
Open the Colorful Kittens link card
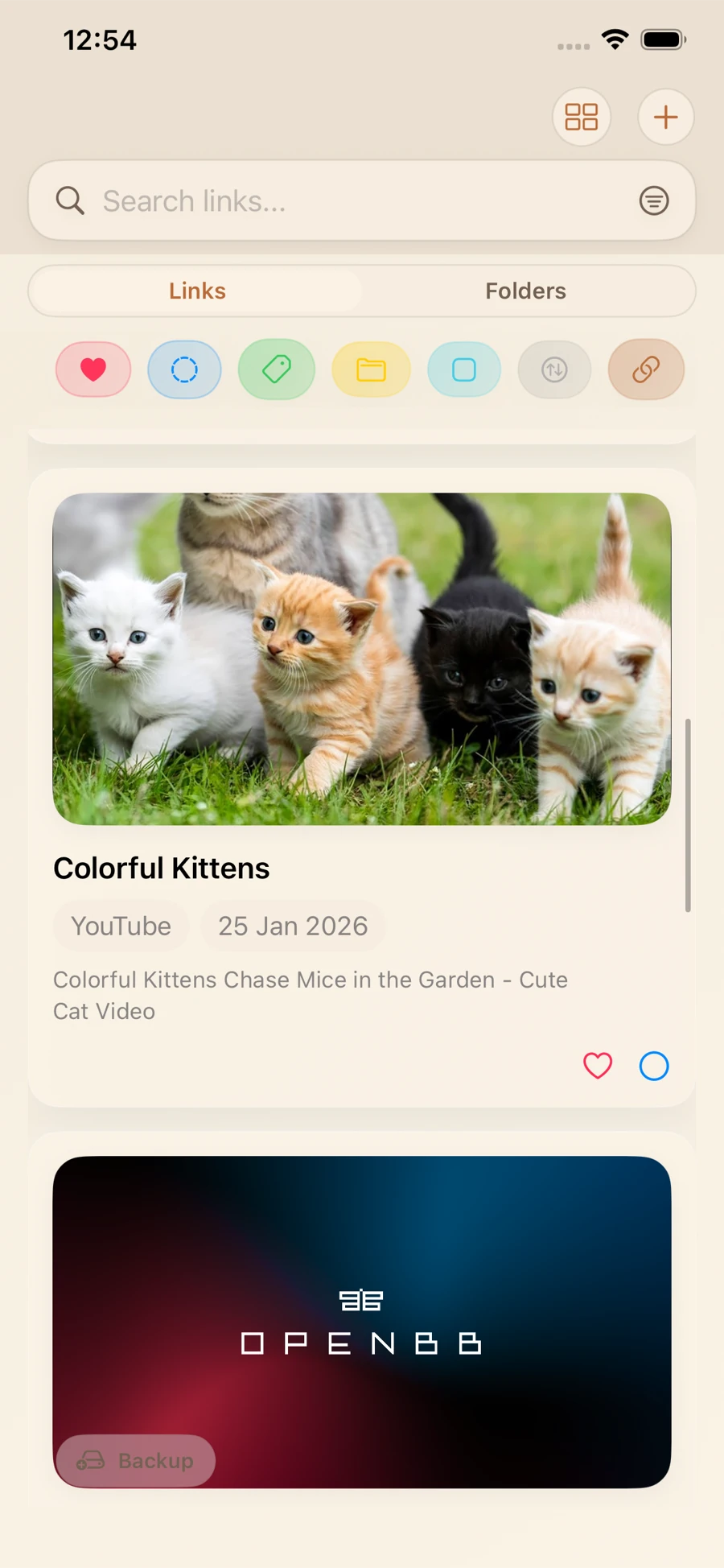361,658
